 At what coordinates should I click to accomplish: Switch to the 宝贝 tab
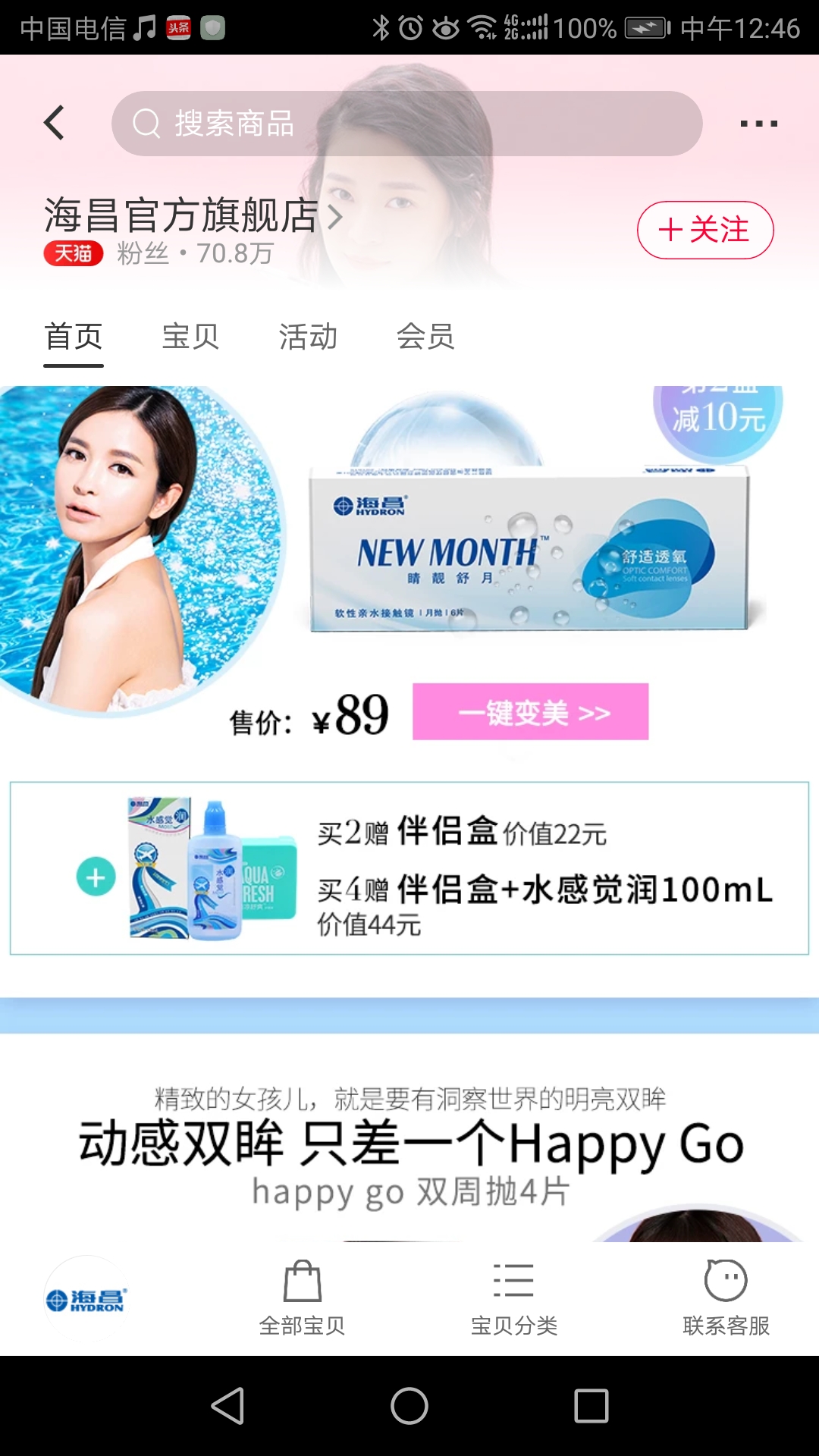pyautogui.click(x=190, y=337)
